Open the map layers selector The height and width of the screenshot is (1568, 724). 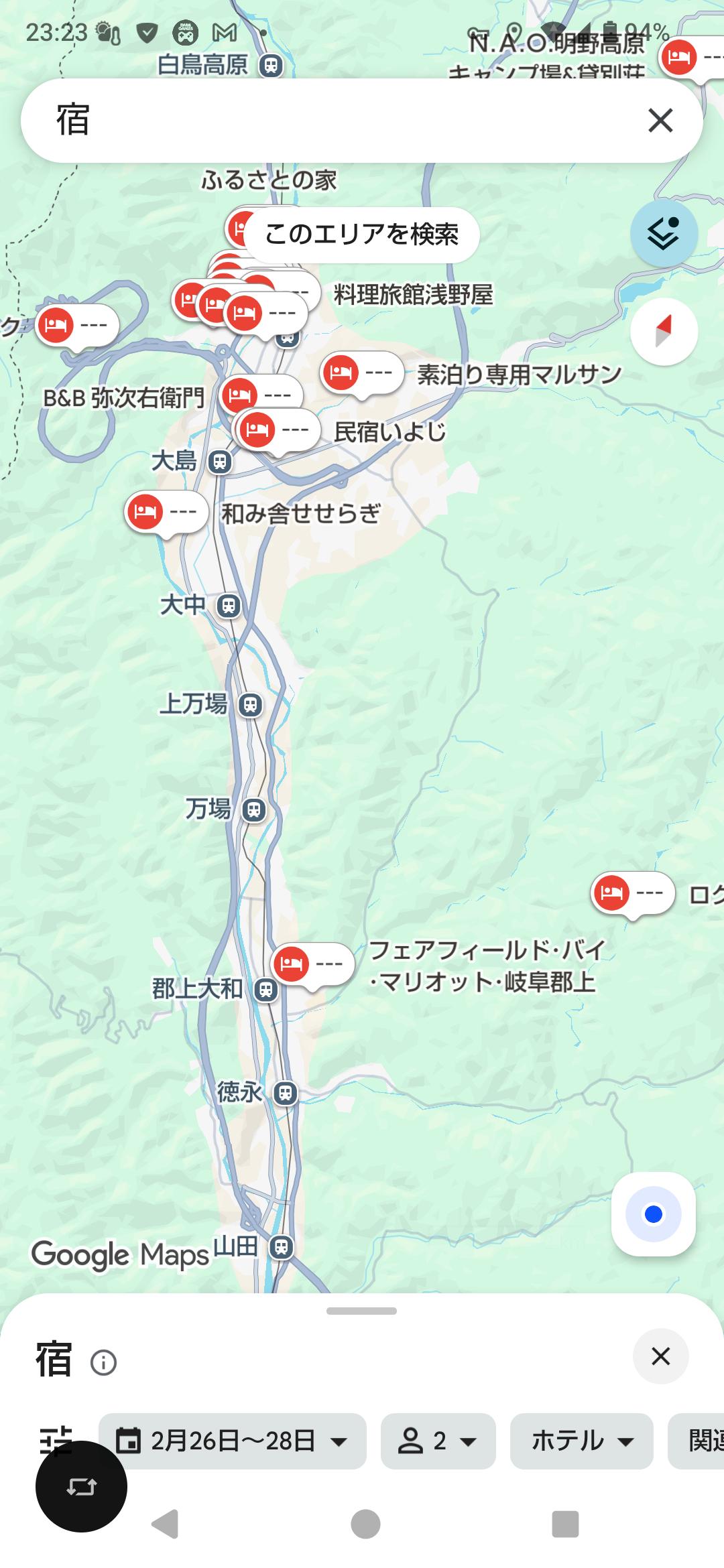(664, 233)
